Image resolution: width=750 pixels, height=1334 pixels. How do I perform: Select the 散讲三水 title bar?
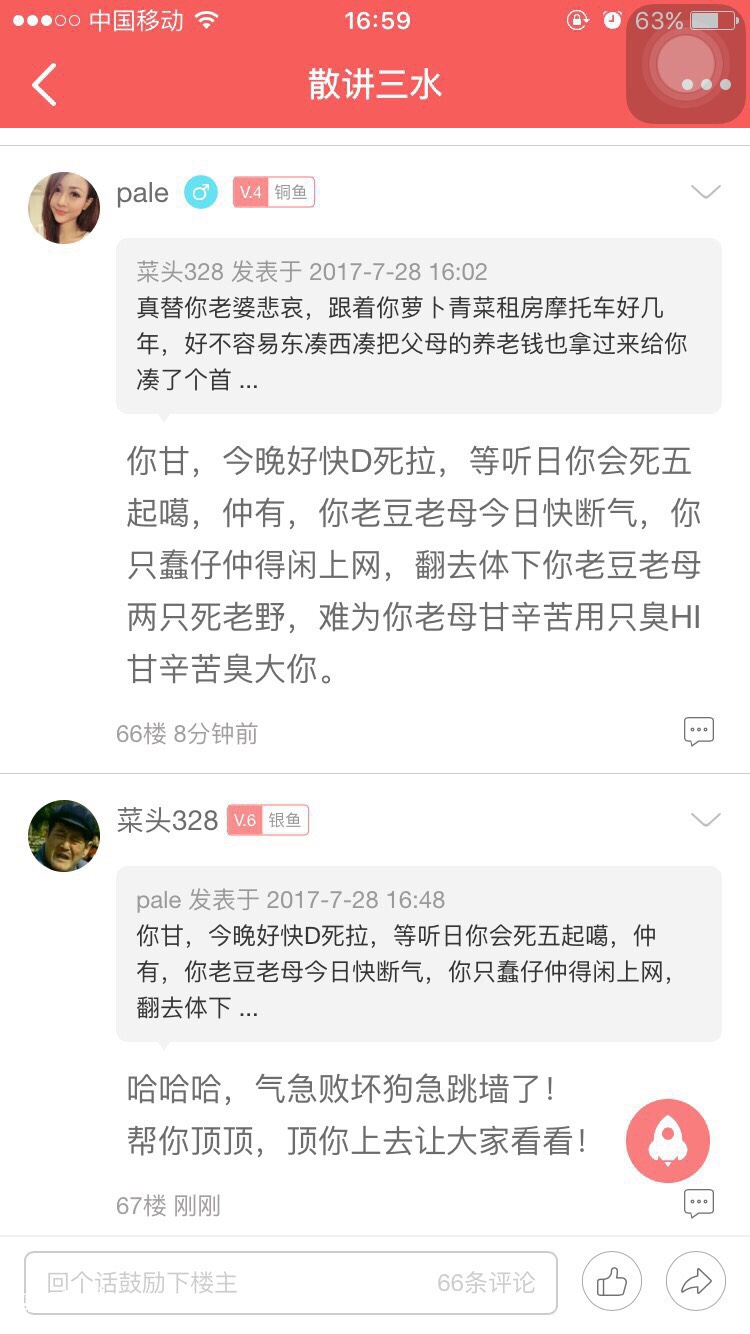point(375,84)
